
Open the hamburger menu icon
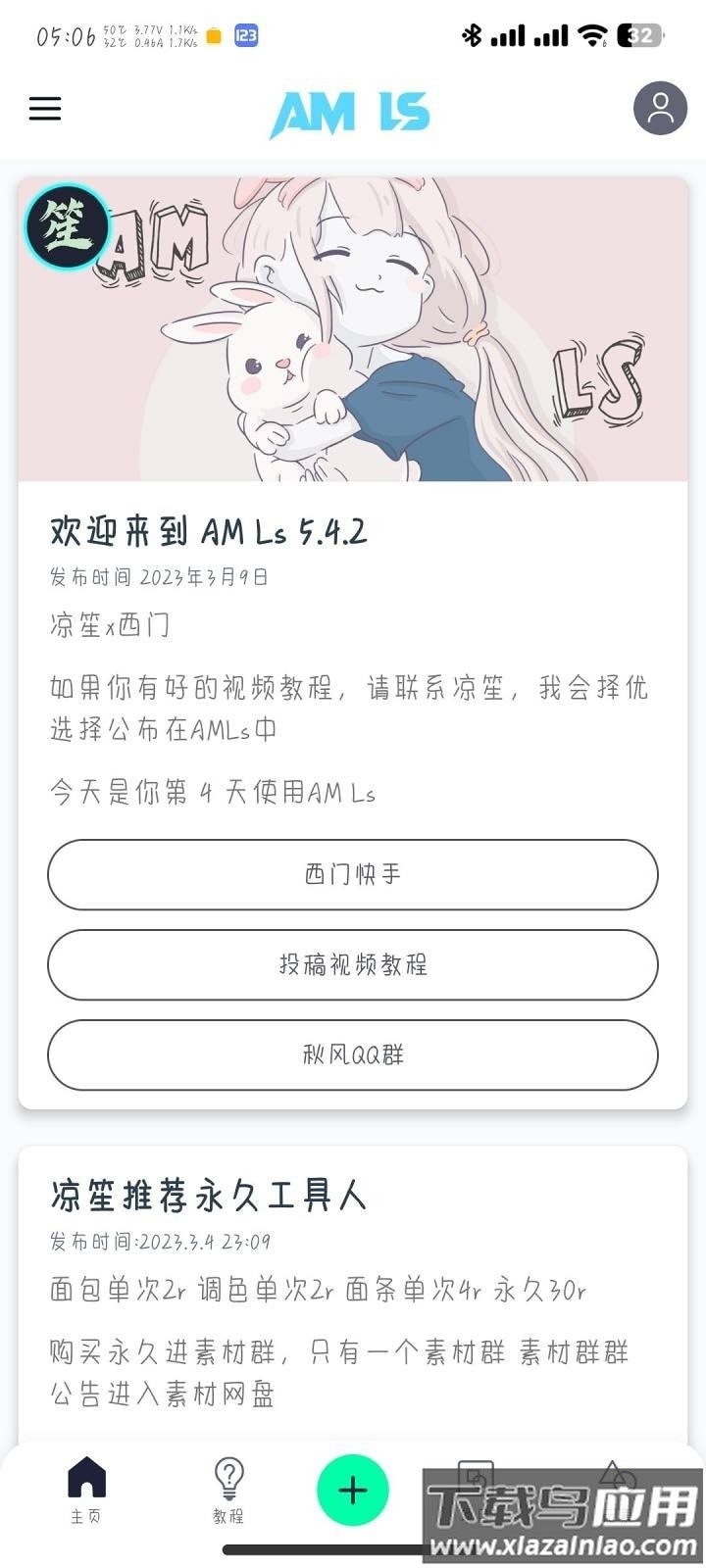tap(44, 108)
